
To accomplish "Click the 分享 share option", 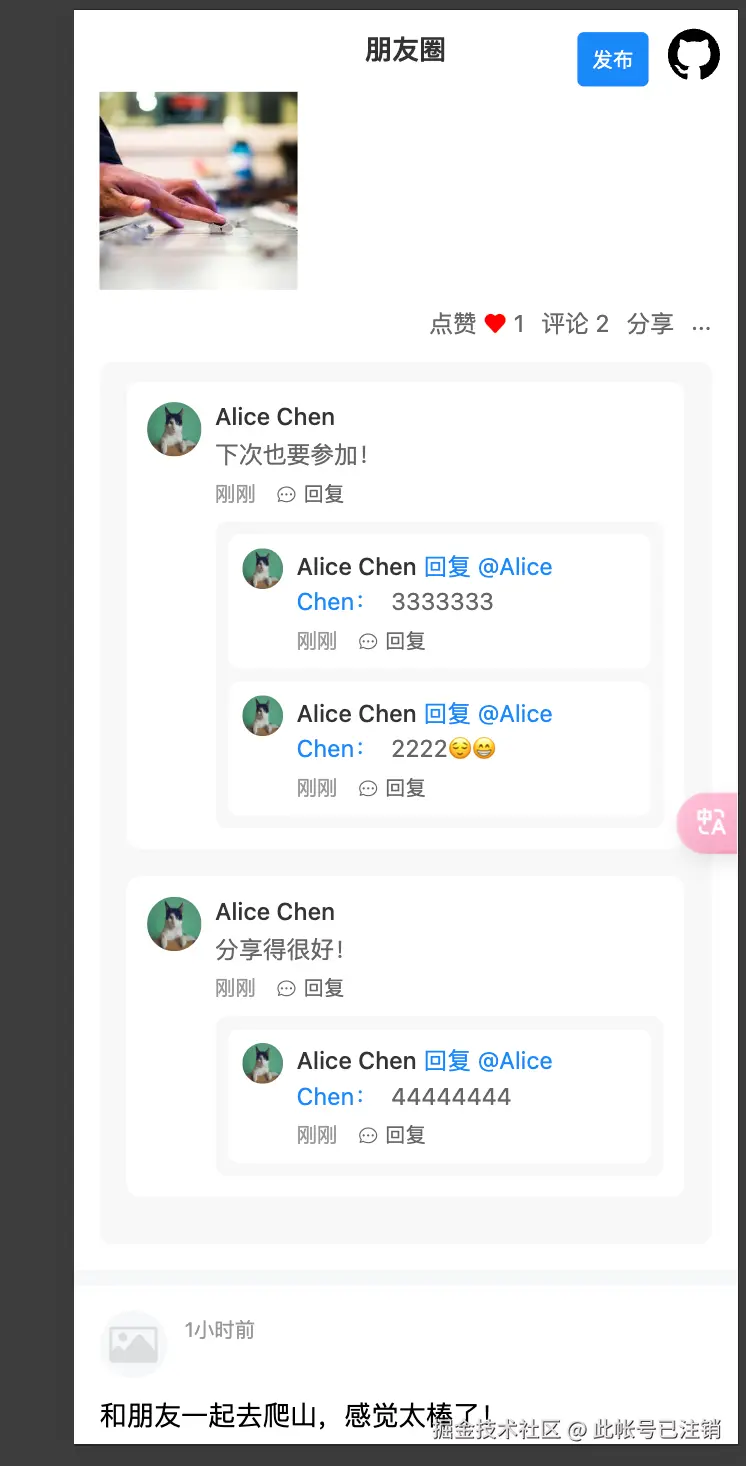I will click(x=650, y=323).
